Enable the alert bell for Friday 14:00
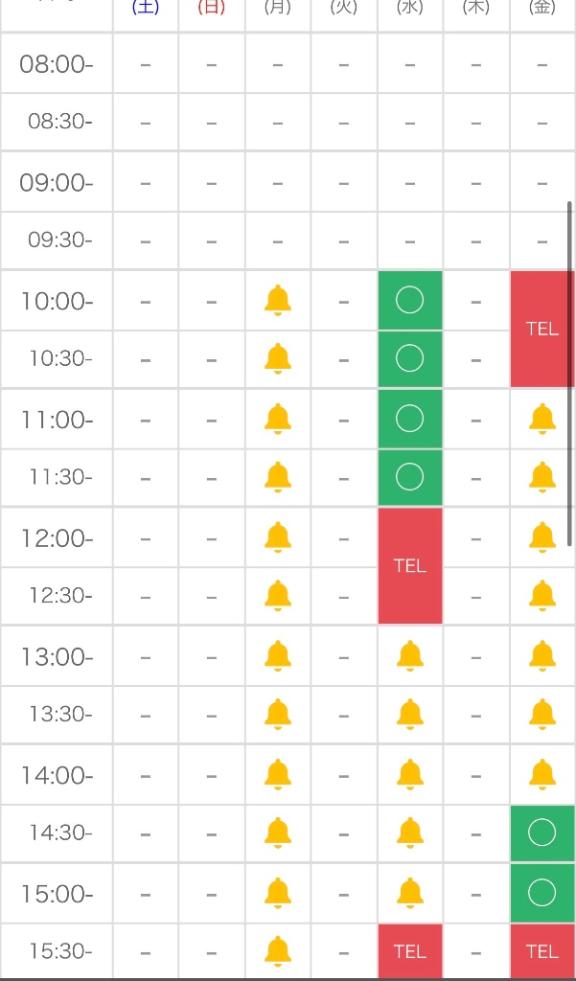This screenshot has height=981, width=576. (542, 775)
